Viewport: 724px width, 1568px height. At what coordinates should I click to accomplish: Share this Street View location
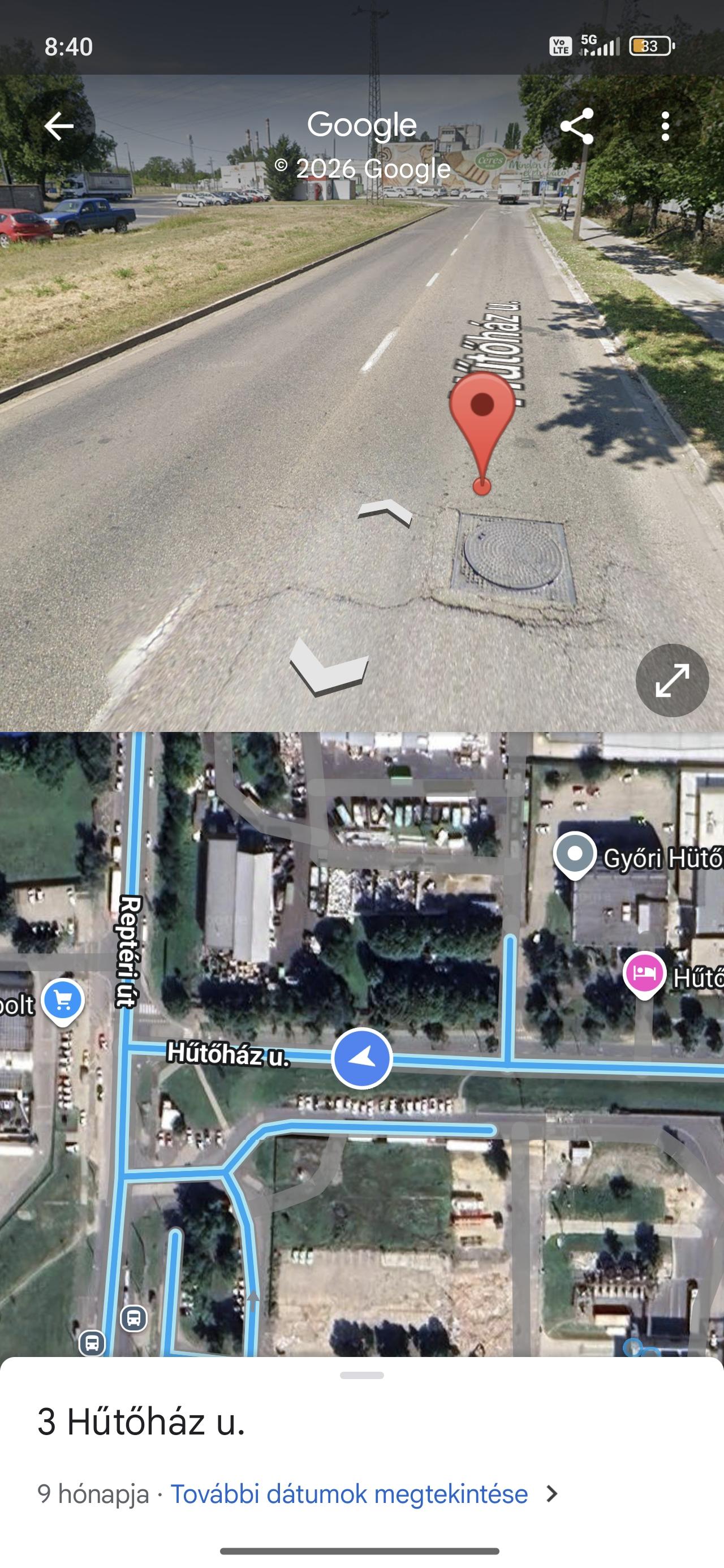coord(576,126)
